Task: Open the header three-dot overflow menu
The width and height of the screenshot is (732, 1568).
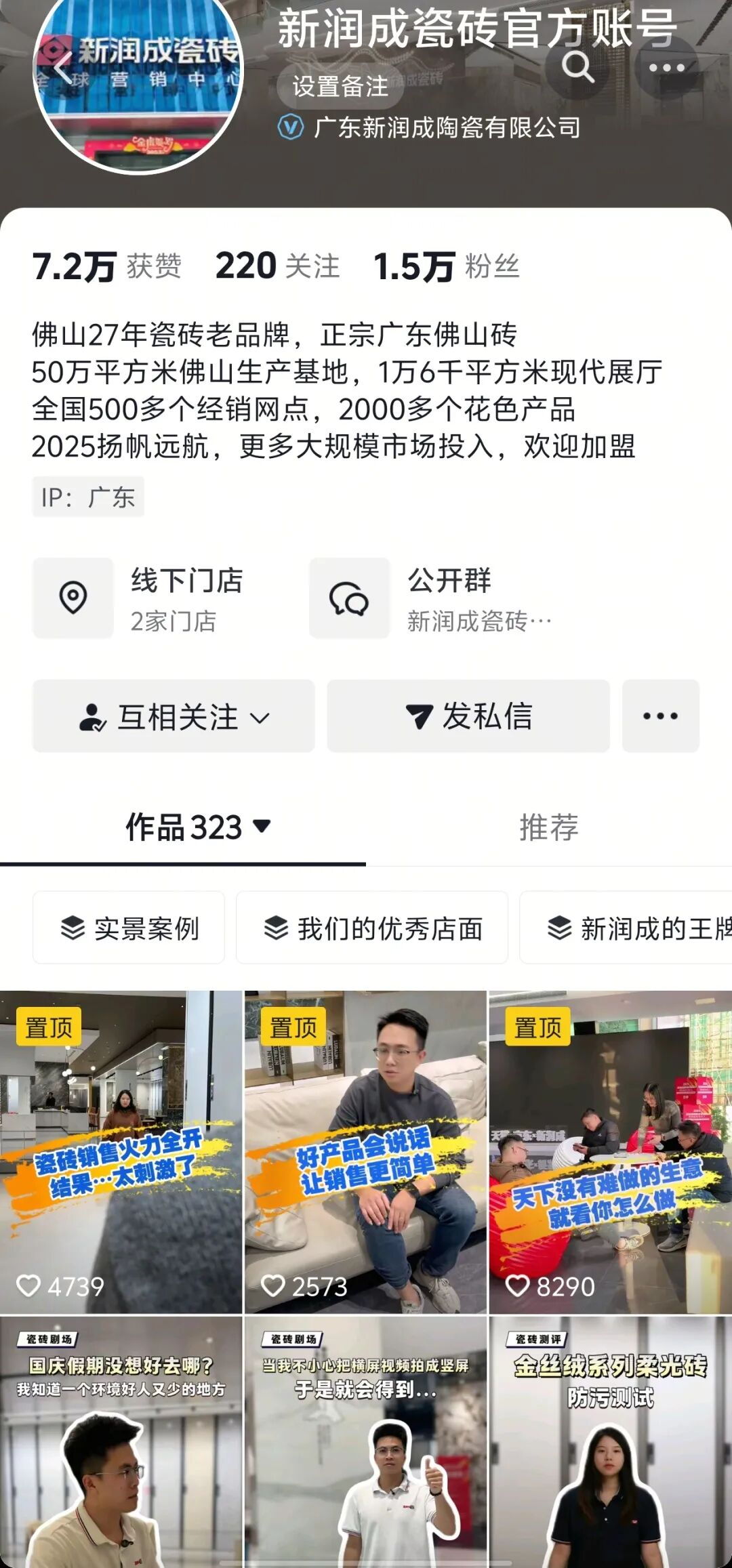Action: pyautogui.click(x=666, y=68)
